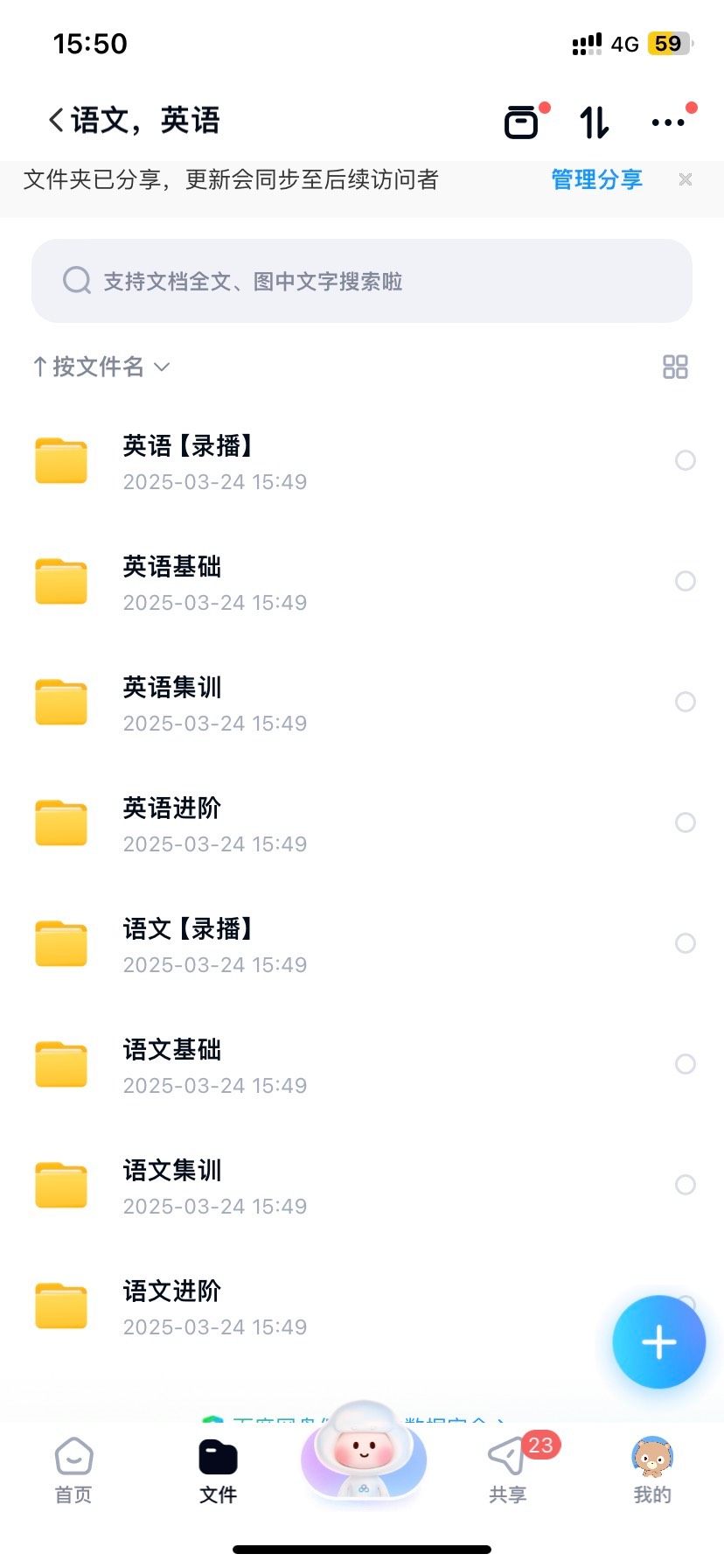Open the three-dot overflow menu
This screenshot has height=1568, width=724.
coord(668,122)
